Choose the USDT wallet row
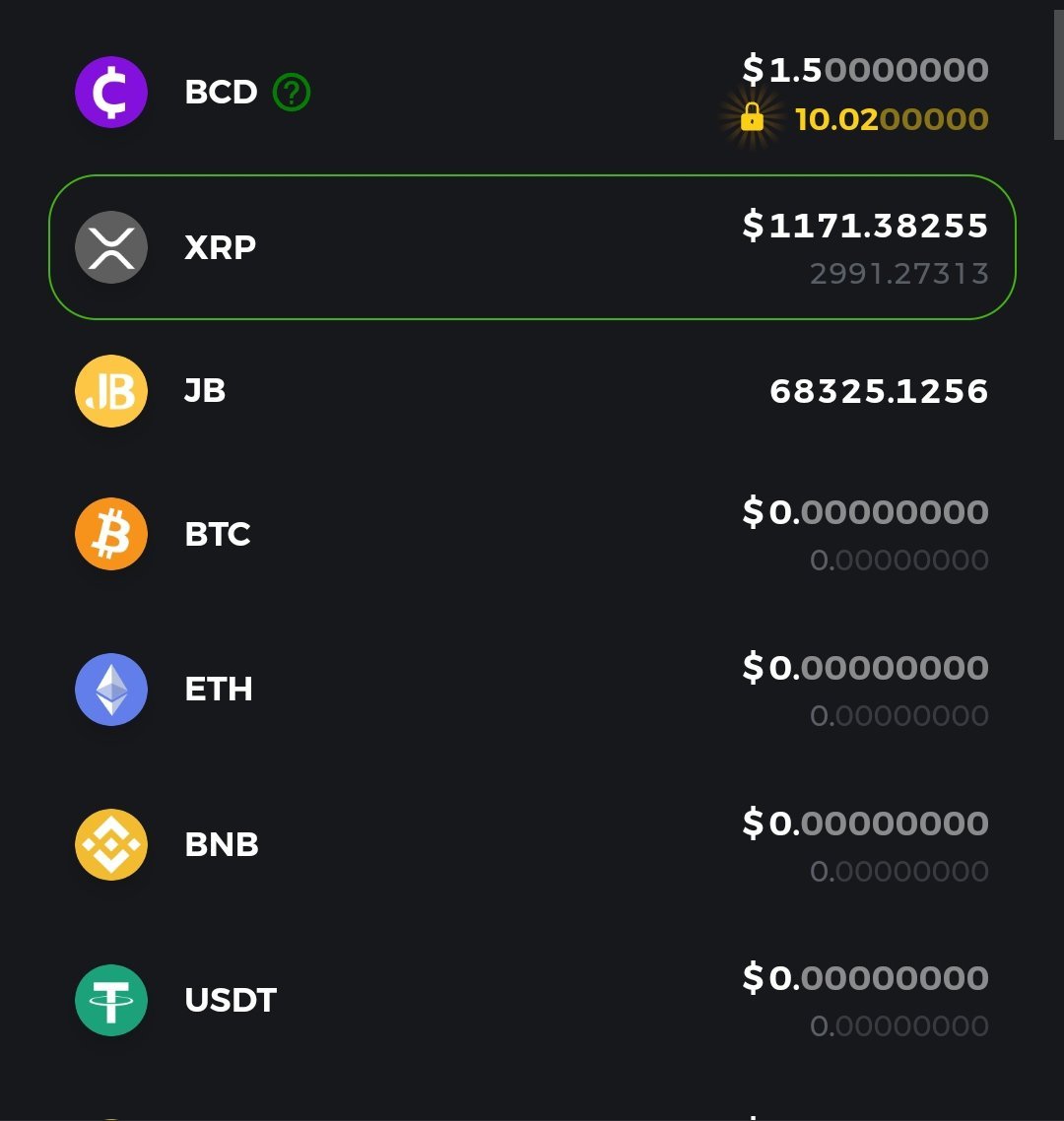This screenshot has height=1121, width=1064. pos(532,1001)
